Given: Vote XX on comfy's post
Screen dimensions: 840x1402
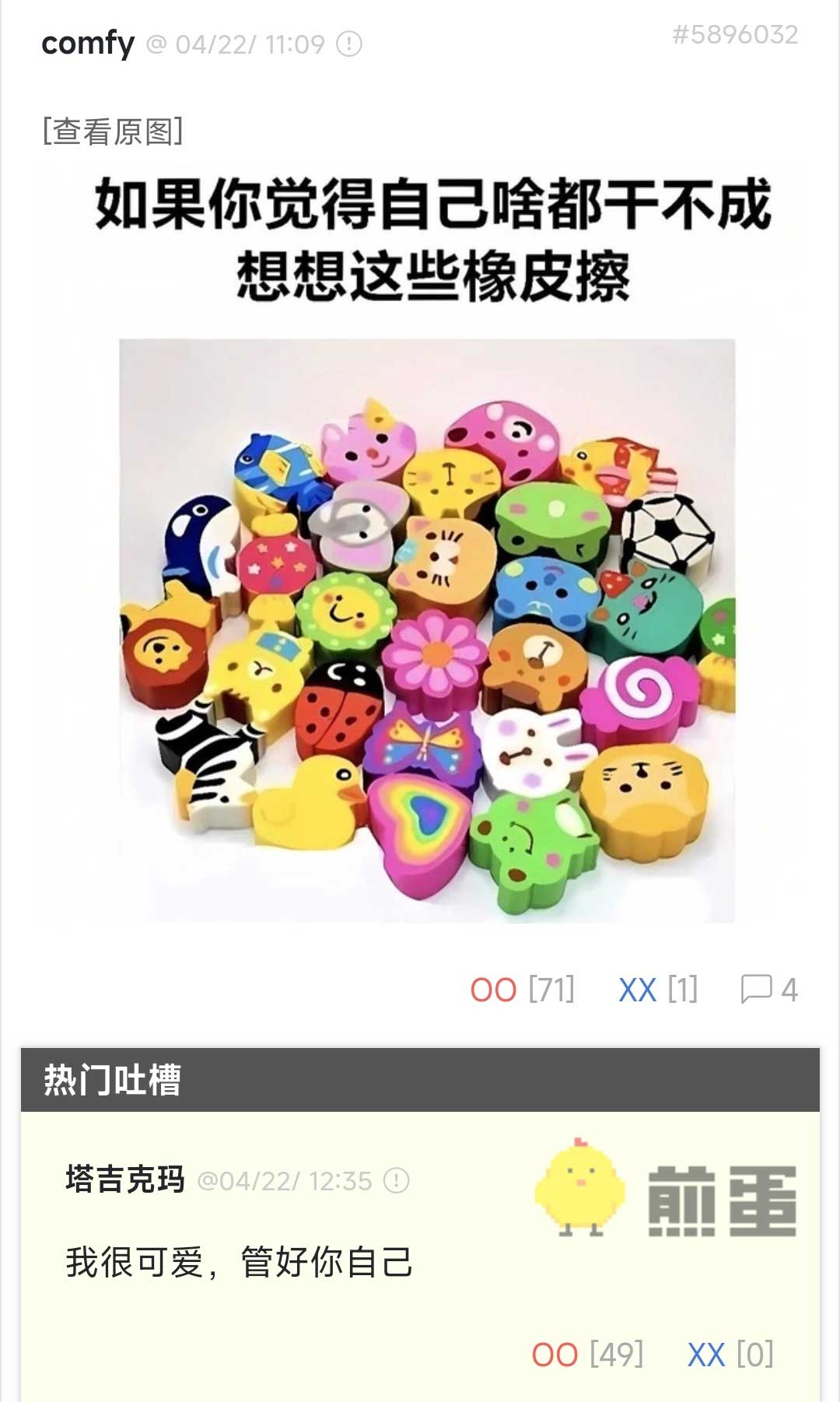Looking at the screenshot, I should [x=637, y=990].
